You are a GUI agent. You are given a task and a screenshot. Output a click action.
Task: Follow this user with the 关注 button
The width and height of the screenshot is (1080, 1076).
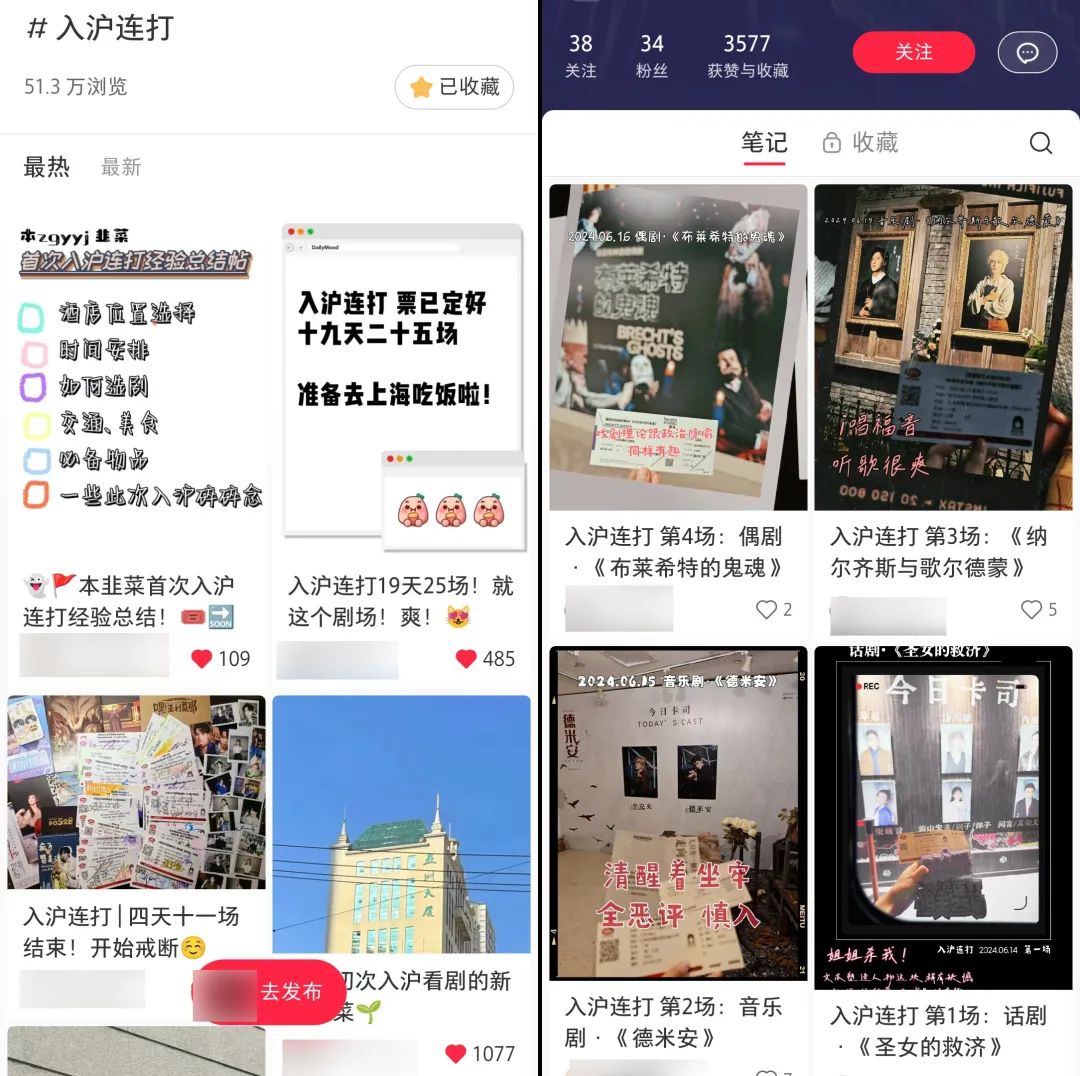[913, 52]
